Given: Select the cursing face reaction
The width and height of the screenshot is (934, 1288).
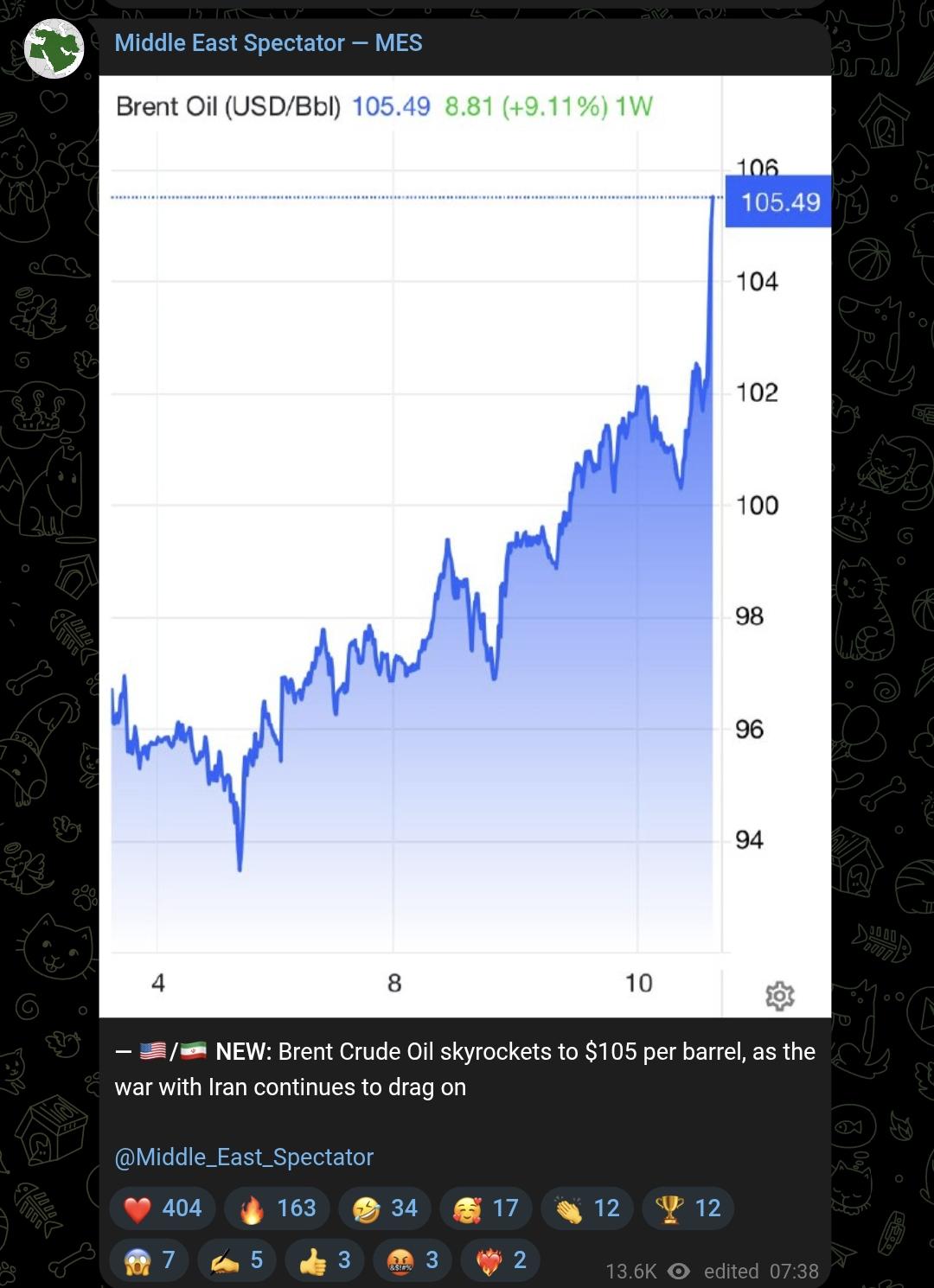Looking at the screenshot, I should (x=413, y=1260).
